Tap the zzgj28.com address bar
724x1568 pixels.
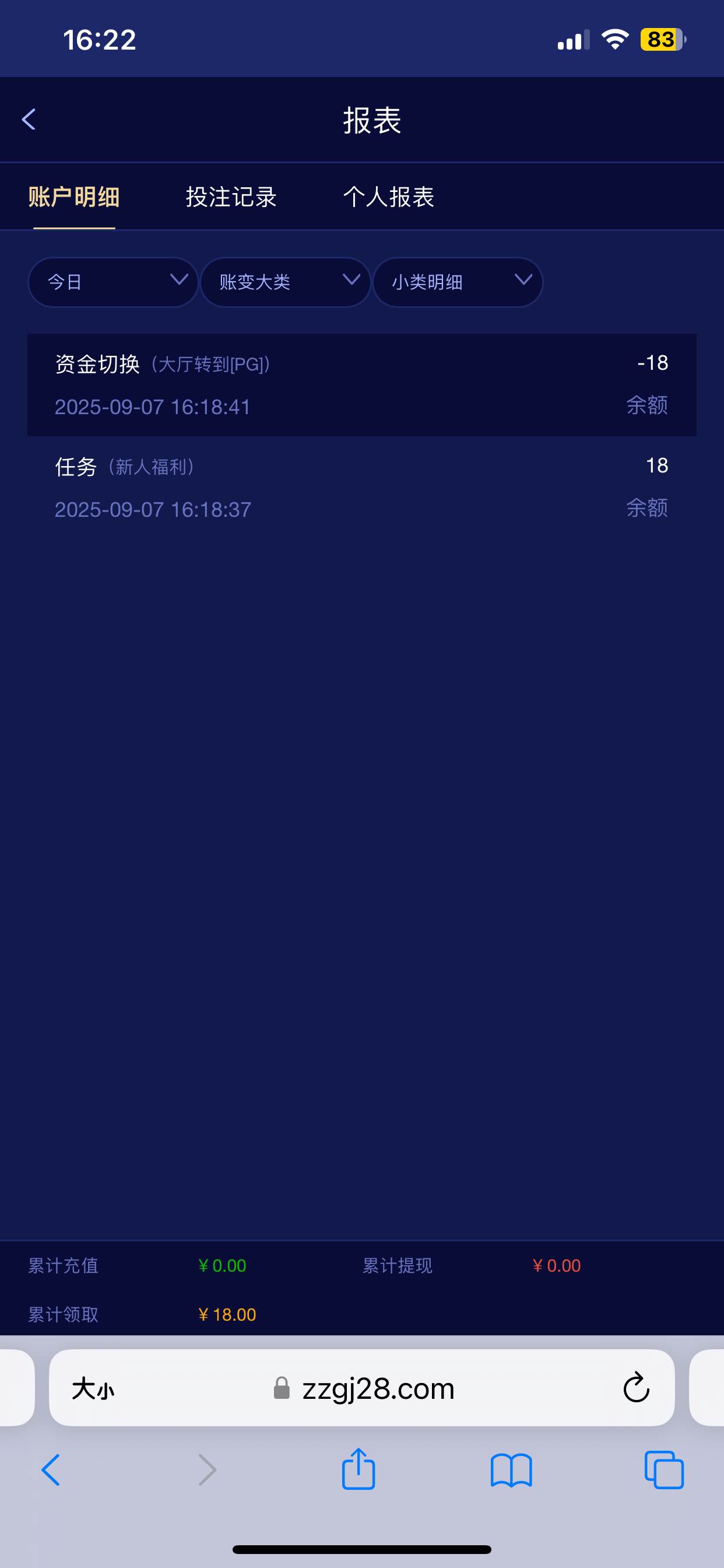377,1389
